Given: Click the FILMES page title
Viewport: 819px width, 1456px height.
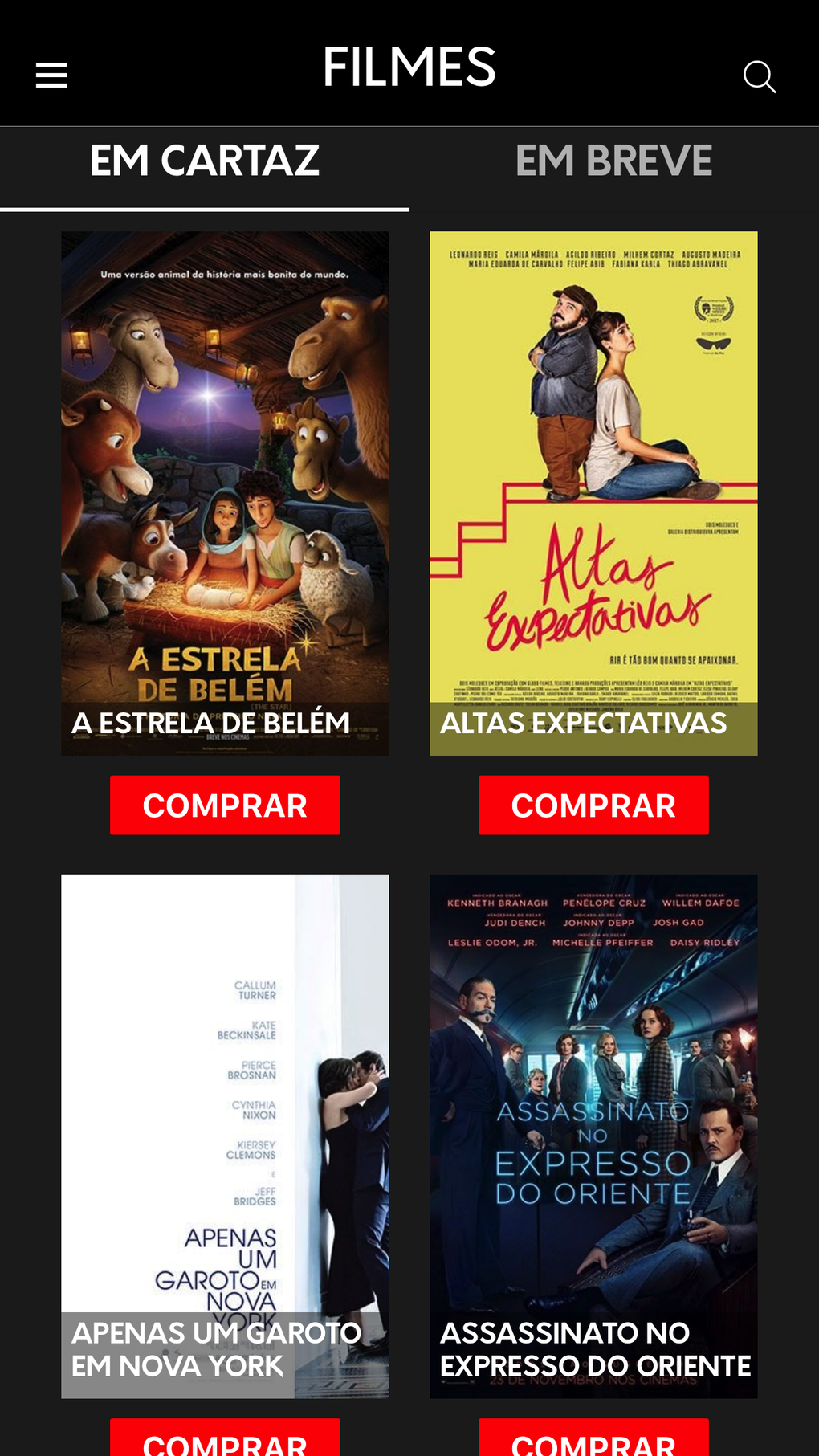Looking at the screenshot, I should coord(409,64).
